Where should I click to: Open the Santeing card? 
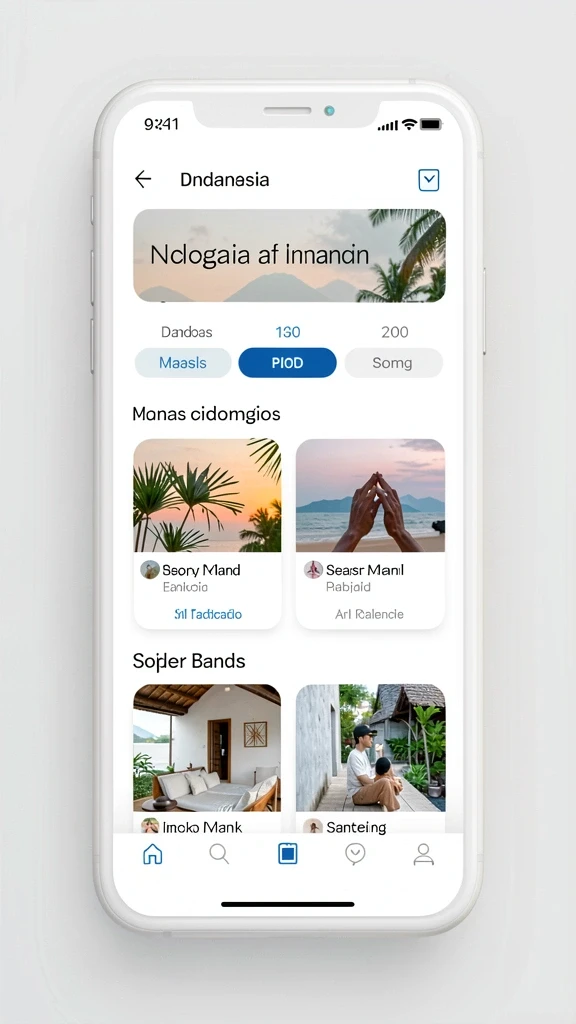[x=370, y=759]
